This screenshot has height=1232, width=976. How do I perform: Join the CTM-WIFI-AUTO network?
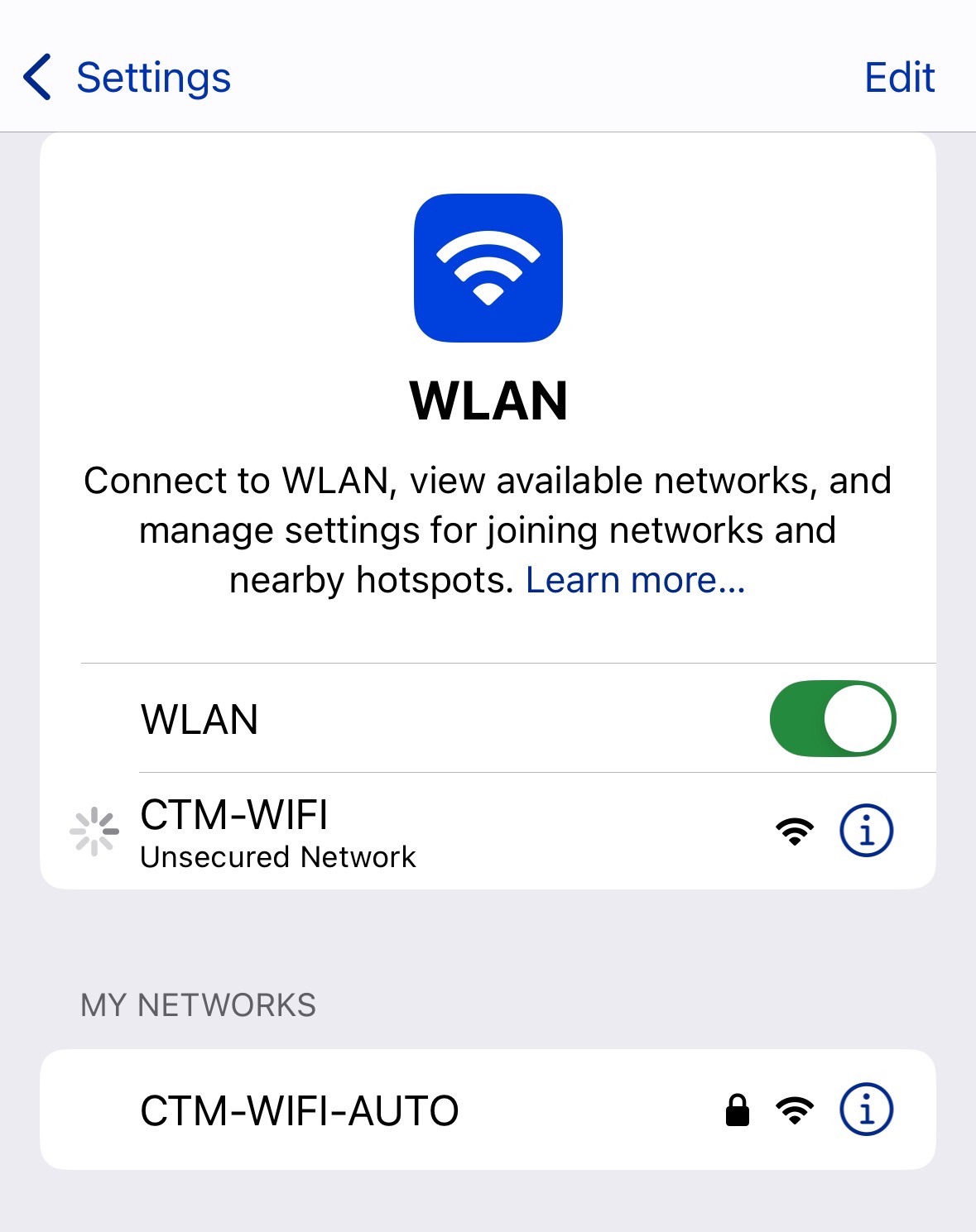331,1110
